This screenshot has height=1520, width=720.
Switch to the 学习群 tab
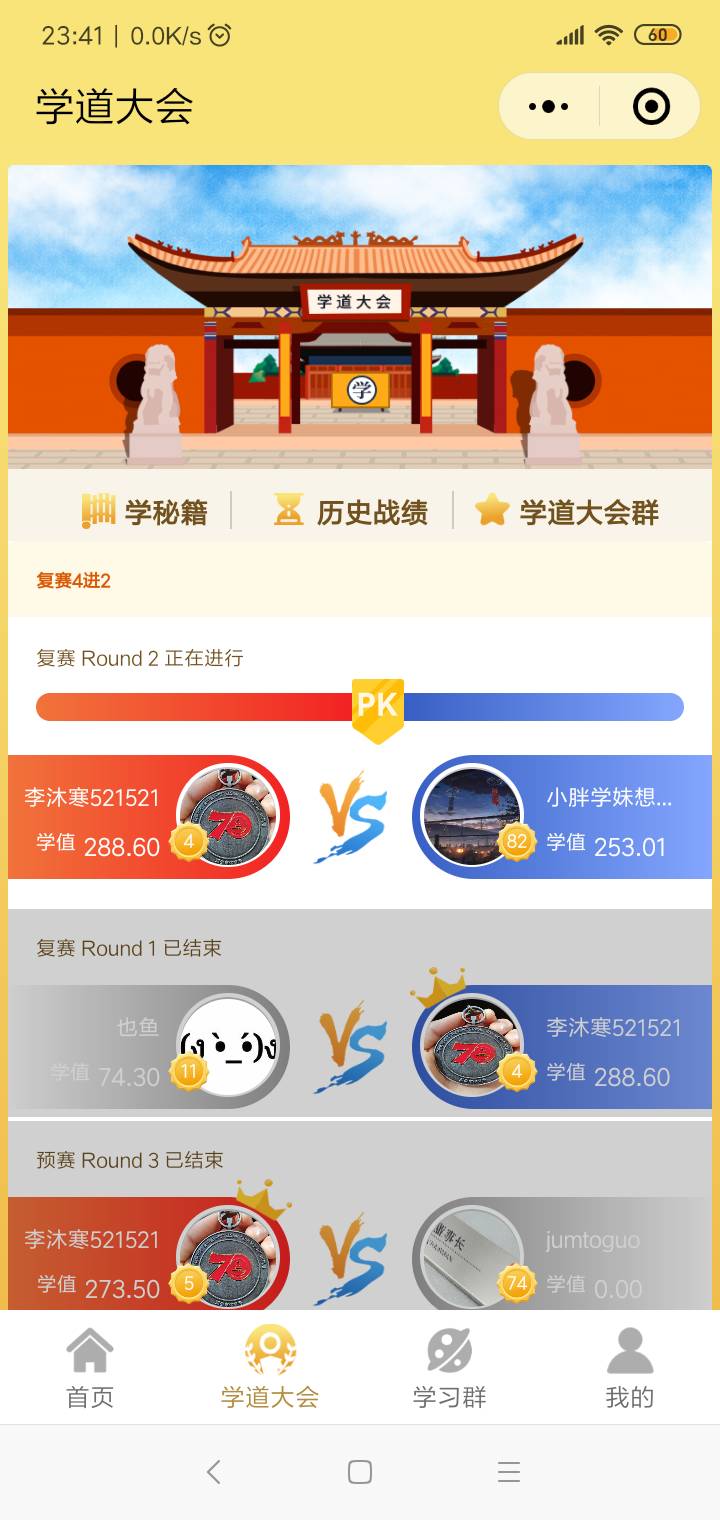pos(450,1368)
